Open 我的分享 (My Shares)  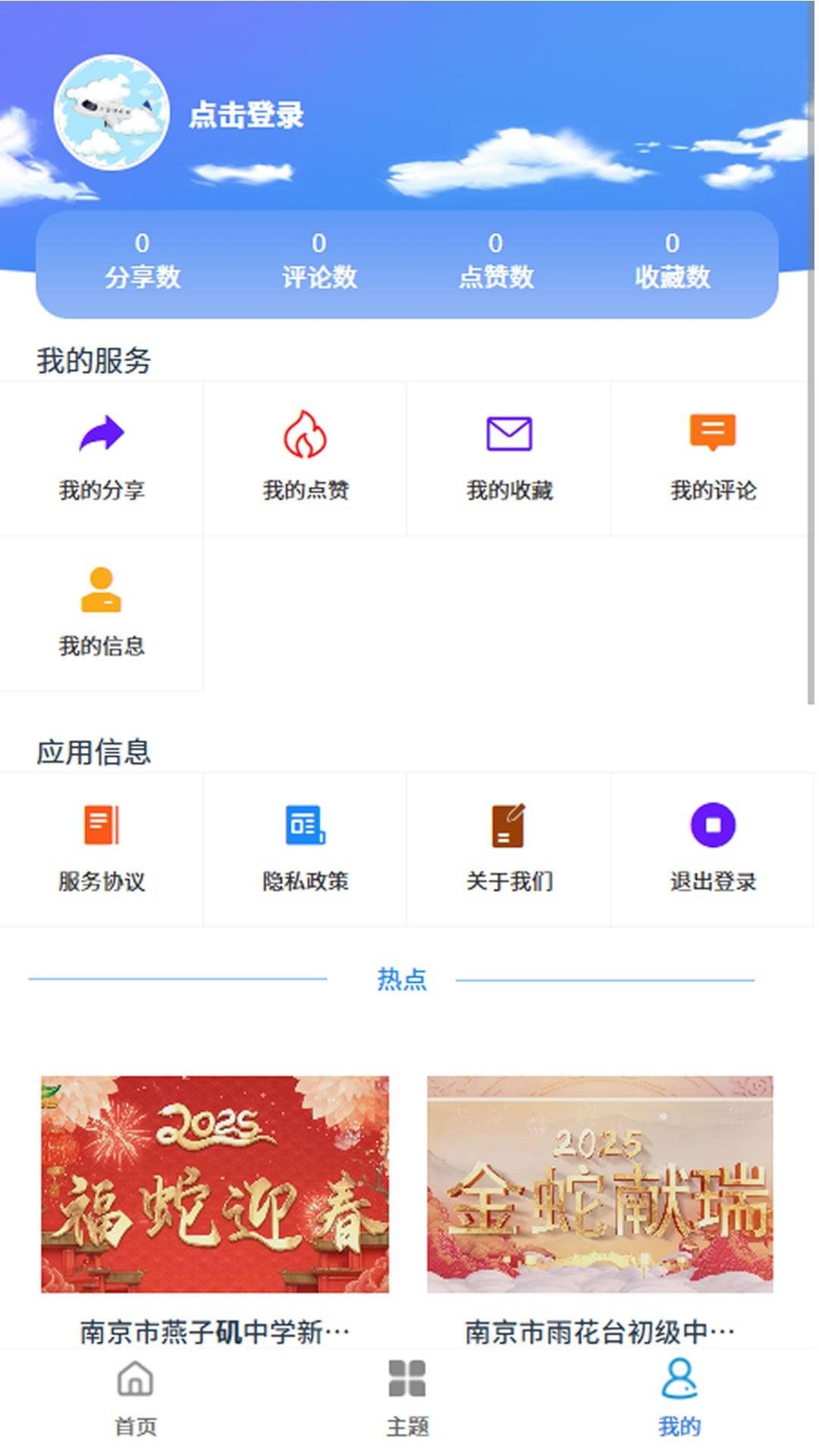pyautogui.click(x=101, y=455)
